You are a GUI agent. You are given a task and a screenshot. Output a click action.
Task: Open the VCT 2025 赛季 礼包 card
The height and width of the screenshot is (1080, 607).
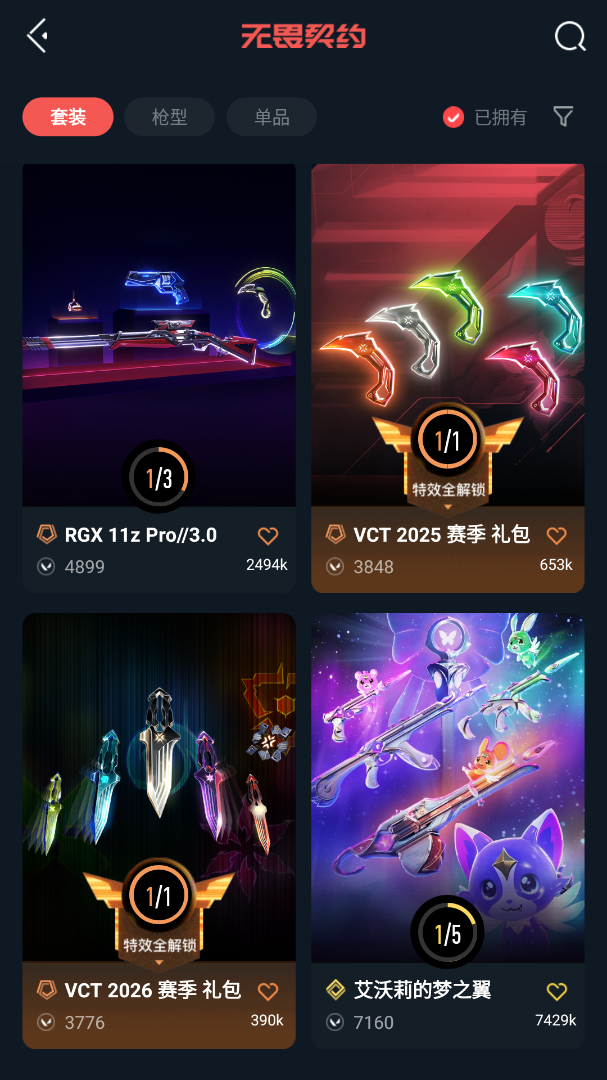[x=448, y=377]
